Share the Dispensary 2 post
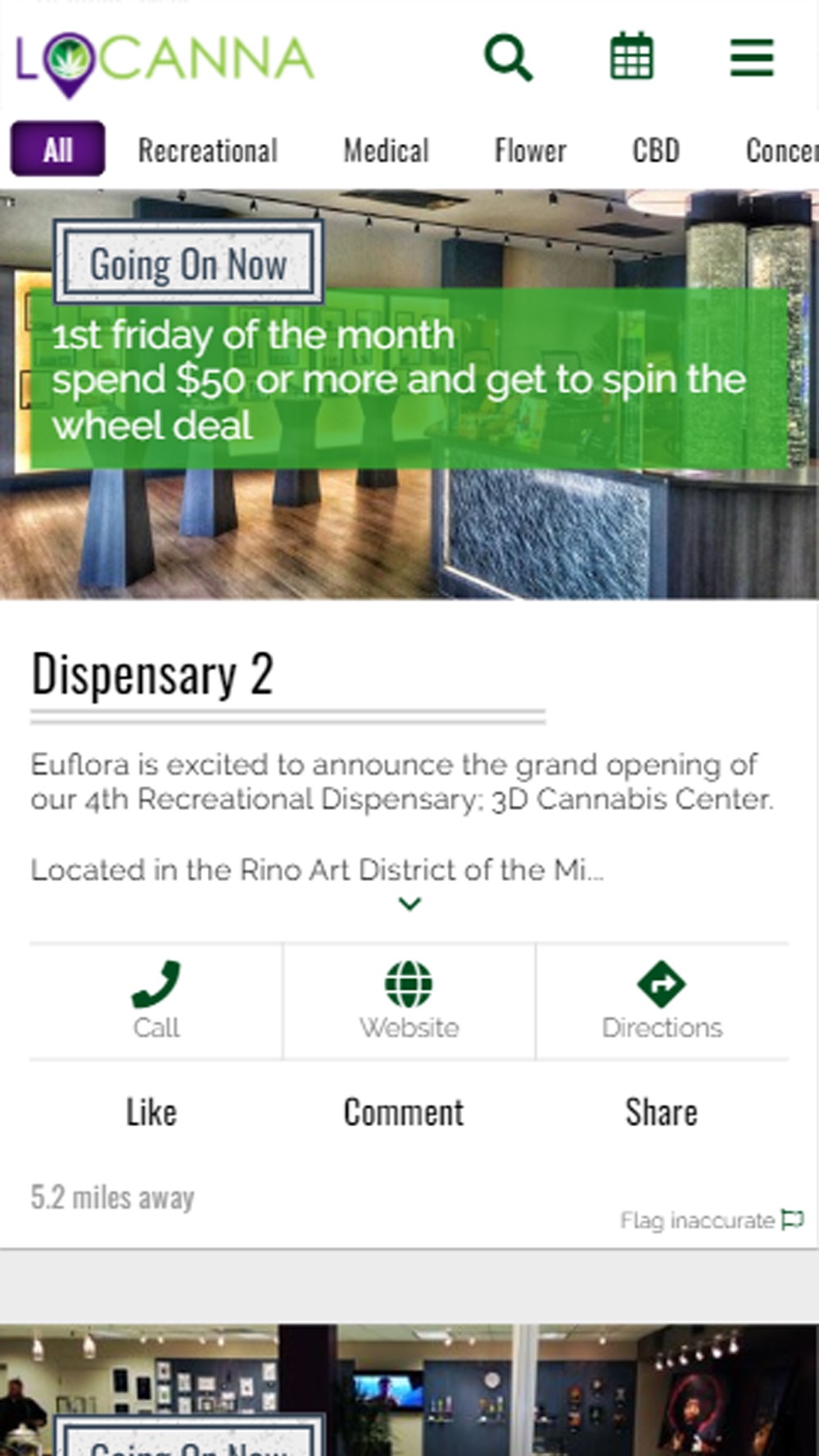The width and height of the screenshot is (819, 1456). point(662,1112)
